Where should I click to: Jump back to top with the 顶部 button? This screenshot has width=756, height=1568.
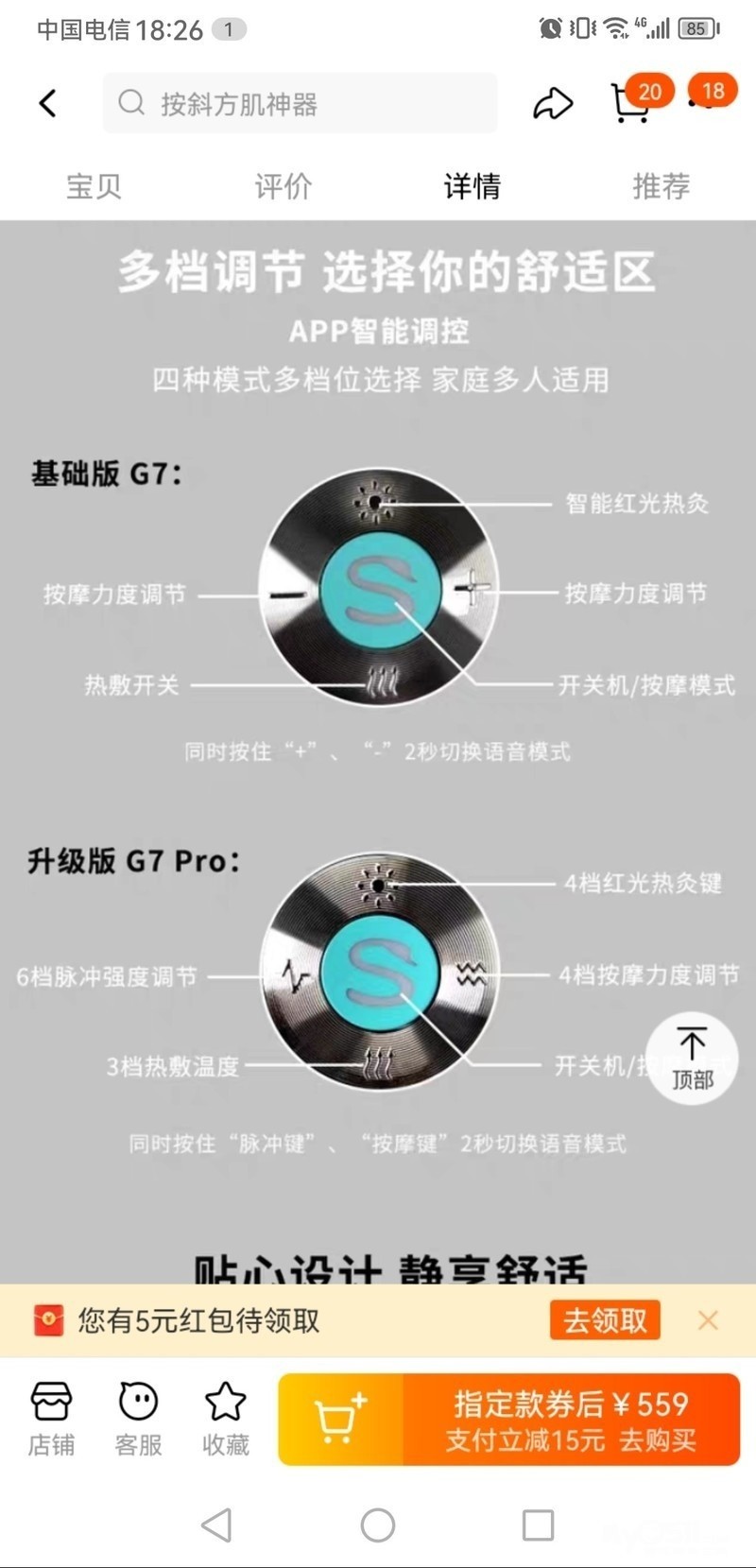click(692, 1059)
